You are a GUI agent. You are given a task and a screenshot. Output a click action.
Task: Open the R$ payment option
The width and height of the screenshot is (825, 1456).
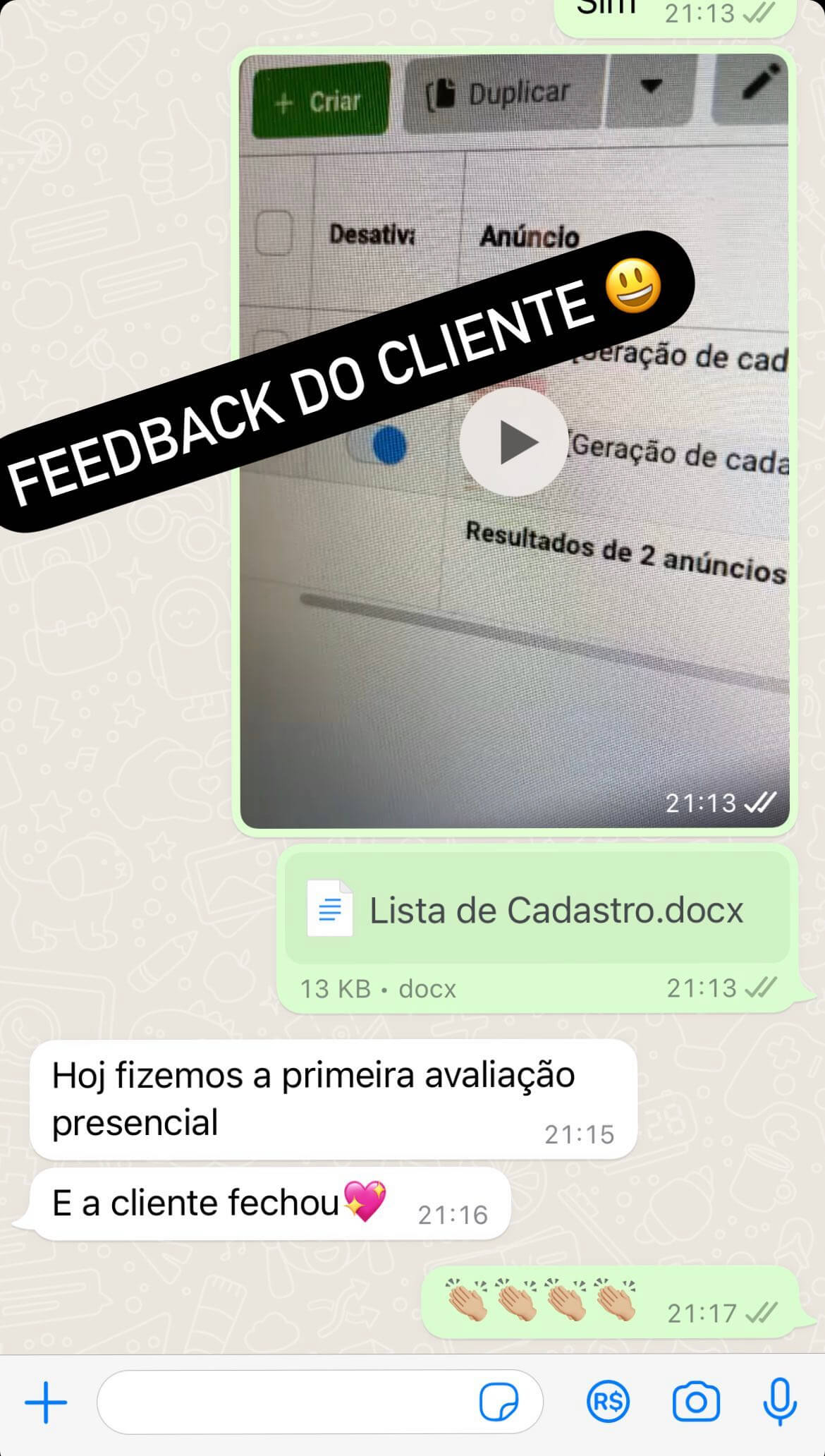pyautogui.click(x=608, y=1402)
